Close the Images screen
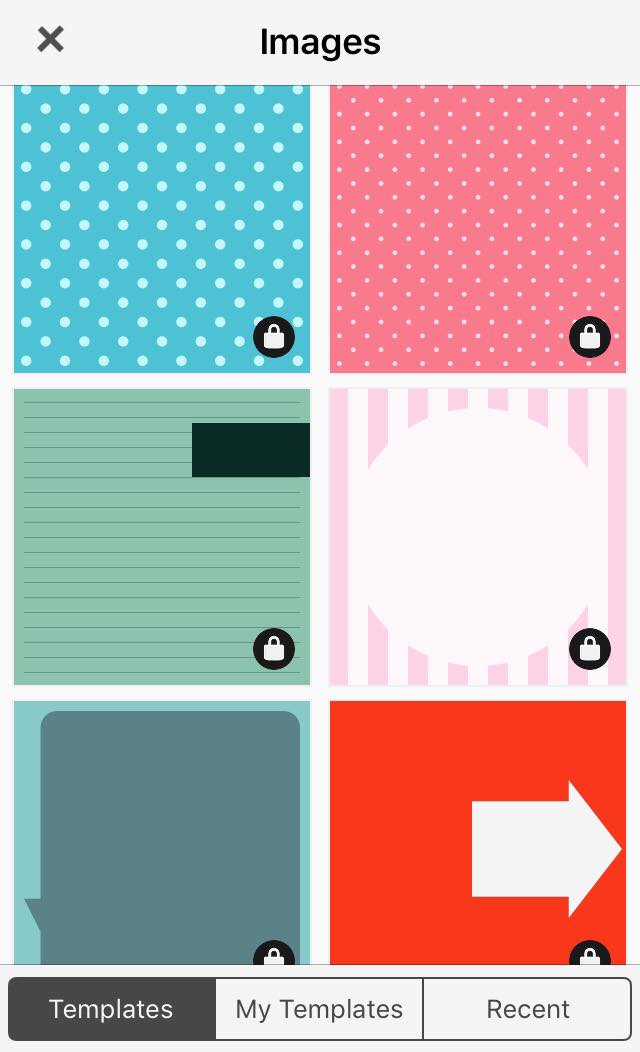 (50, 40)
